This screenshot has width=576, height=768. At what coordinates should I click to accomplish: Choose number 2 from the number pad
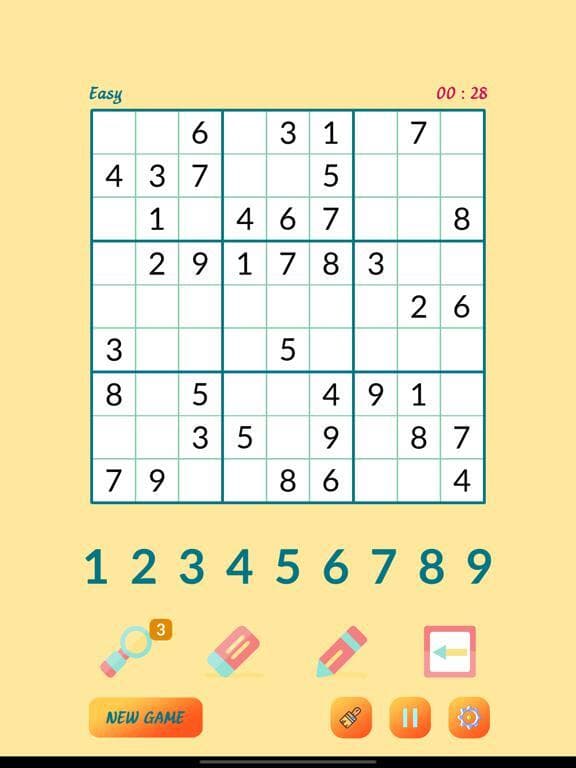click(144, 567)
